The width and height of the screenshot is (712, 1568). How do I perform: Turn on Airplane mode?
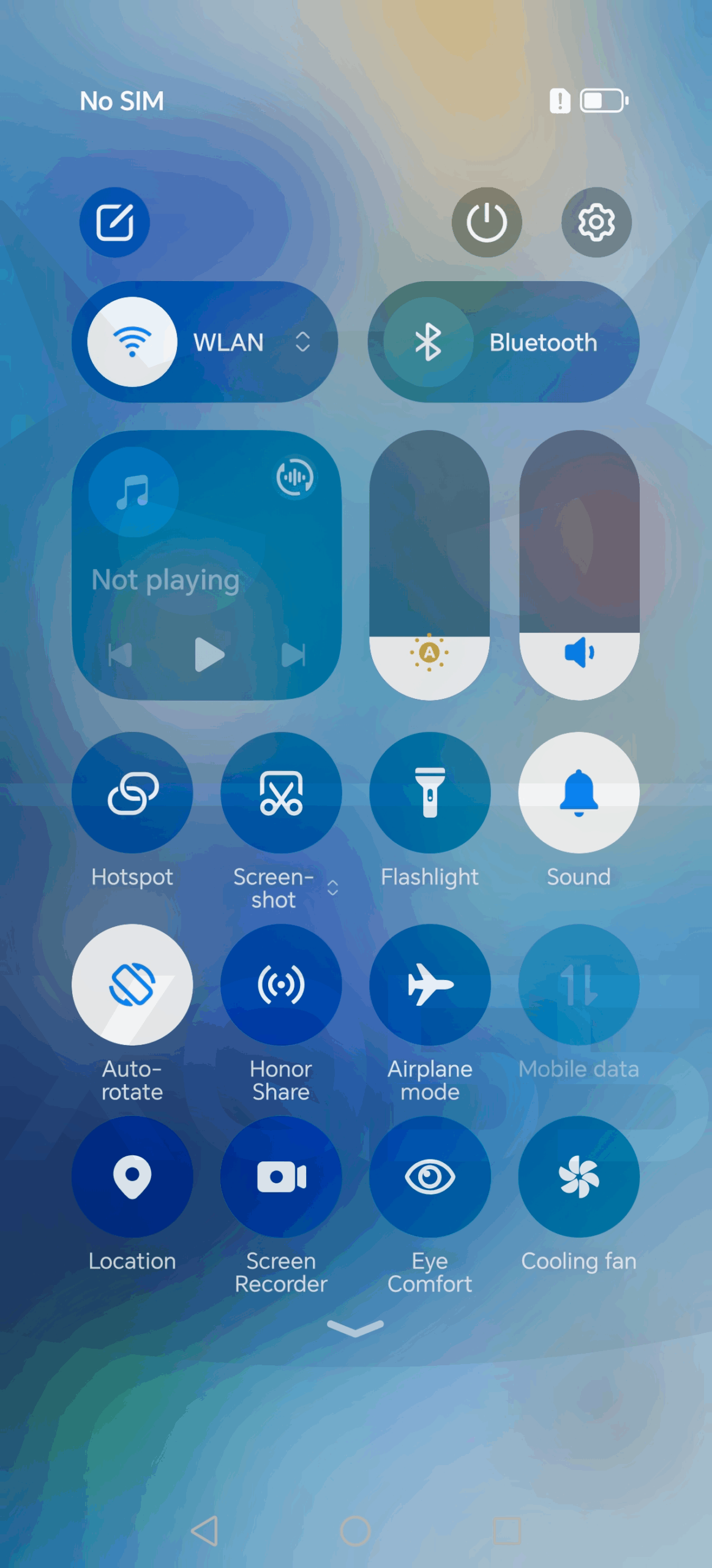430,984
